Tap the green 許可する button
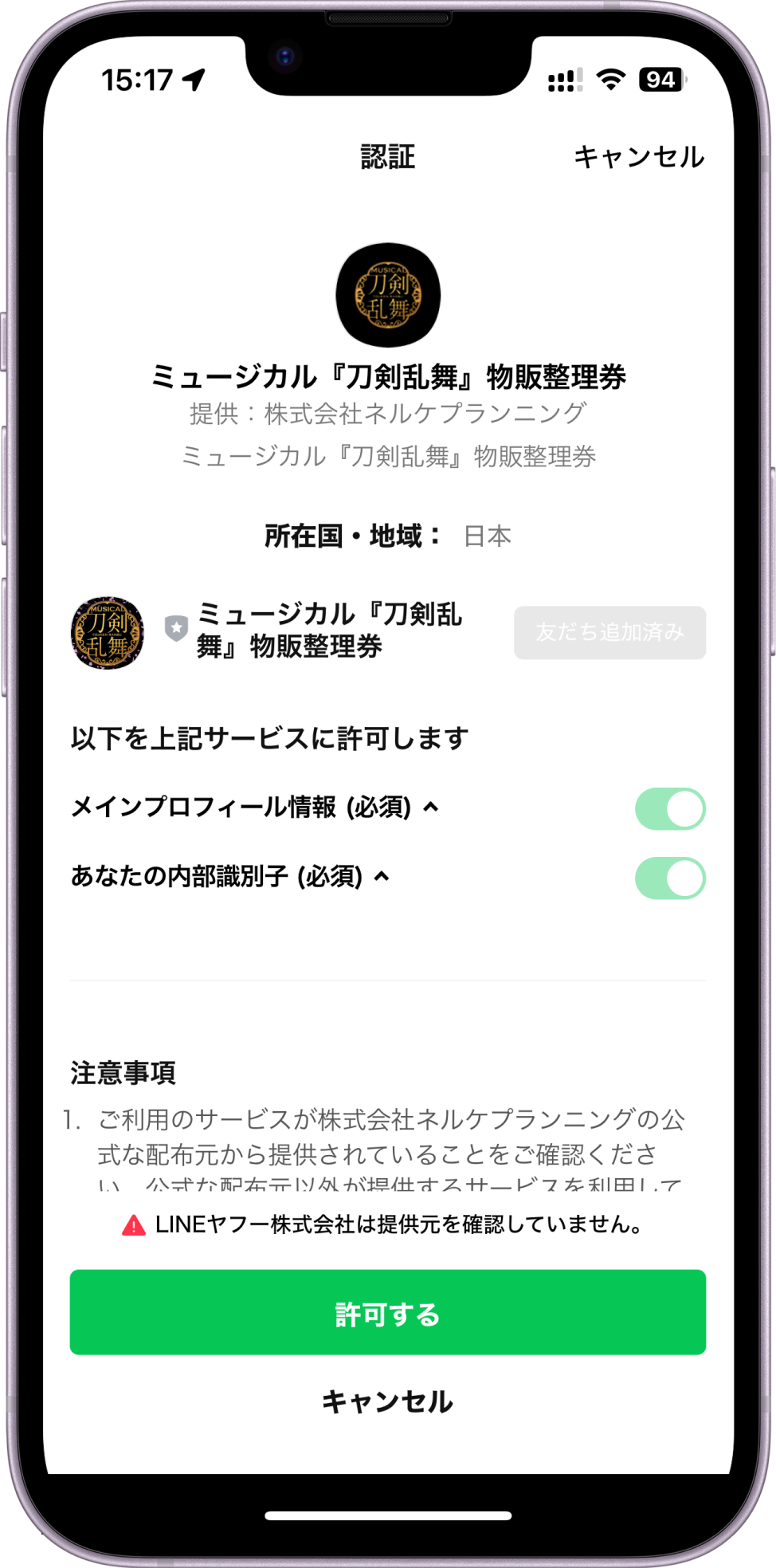This screenshot has height=1568, width=776. coord(387,1313)
